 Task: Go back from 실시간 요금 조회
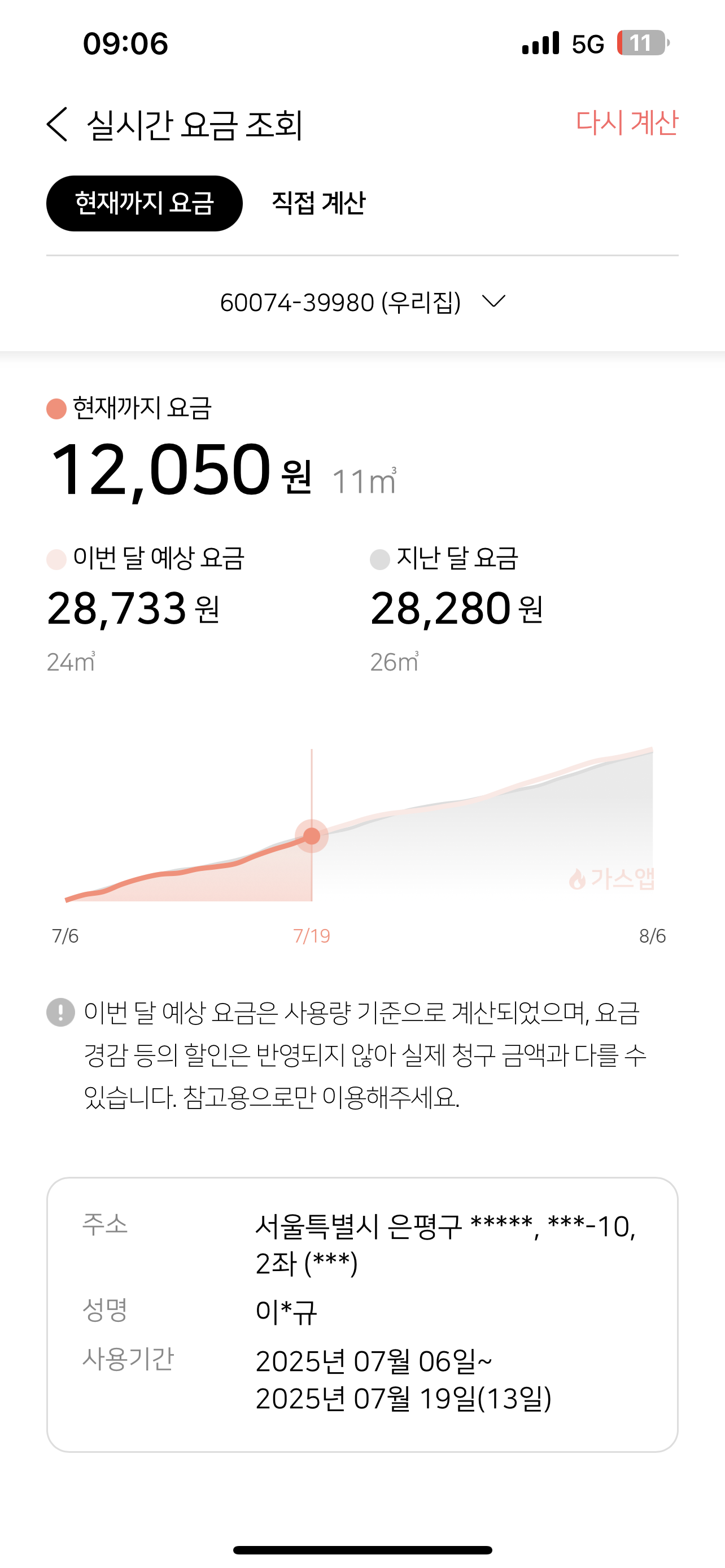pos(58,124)
